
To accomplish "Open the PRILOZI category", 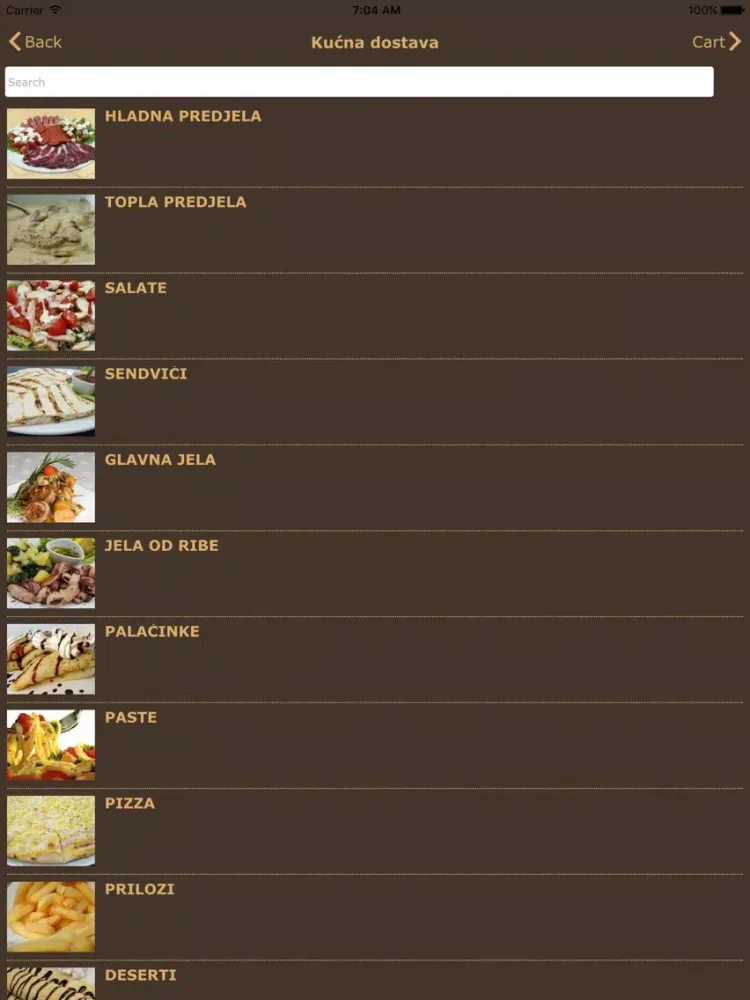I will 139,890.
